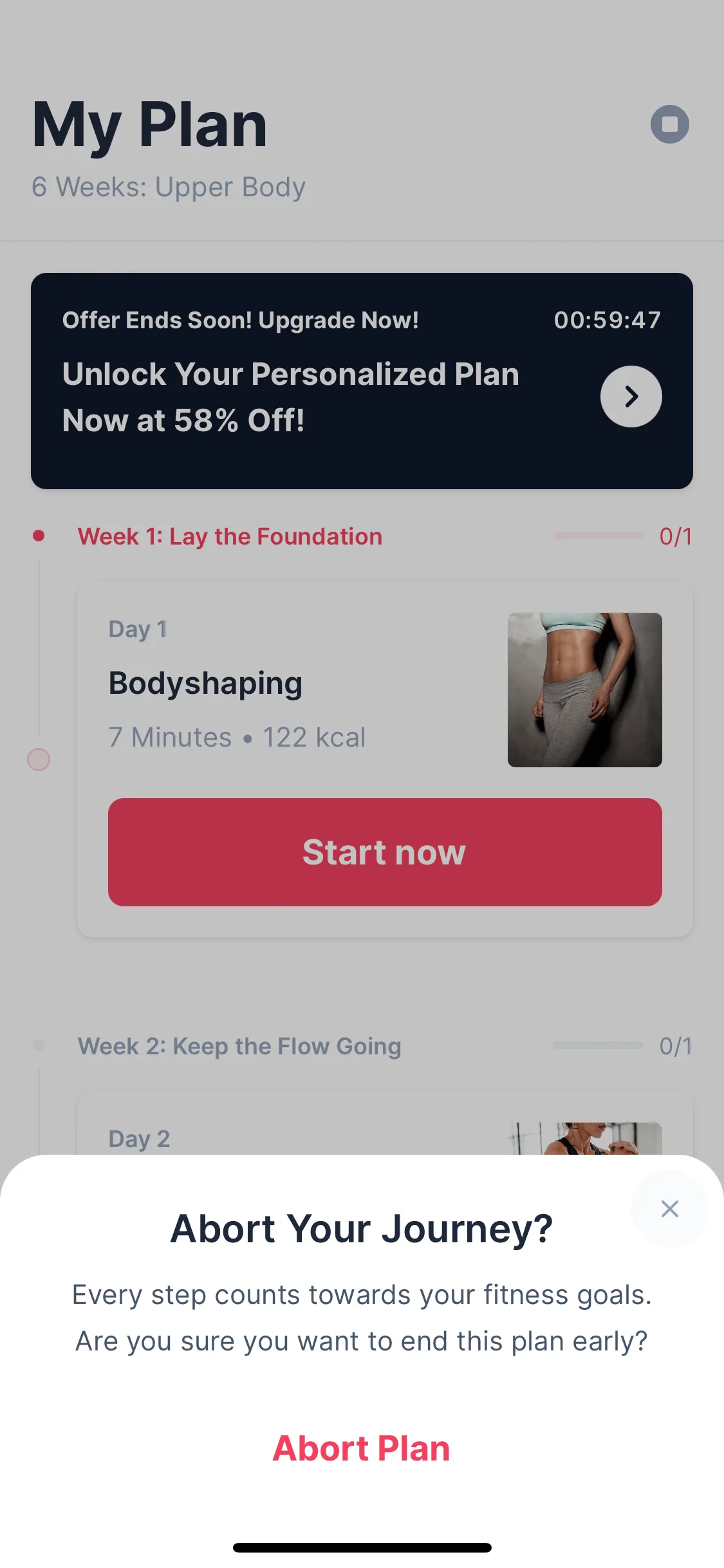The height and width of the screenshot is (1568, 724).
Task: Close the Abort Your Journey dialog
Action: [x=669, y=1209]
